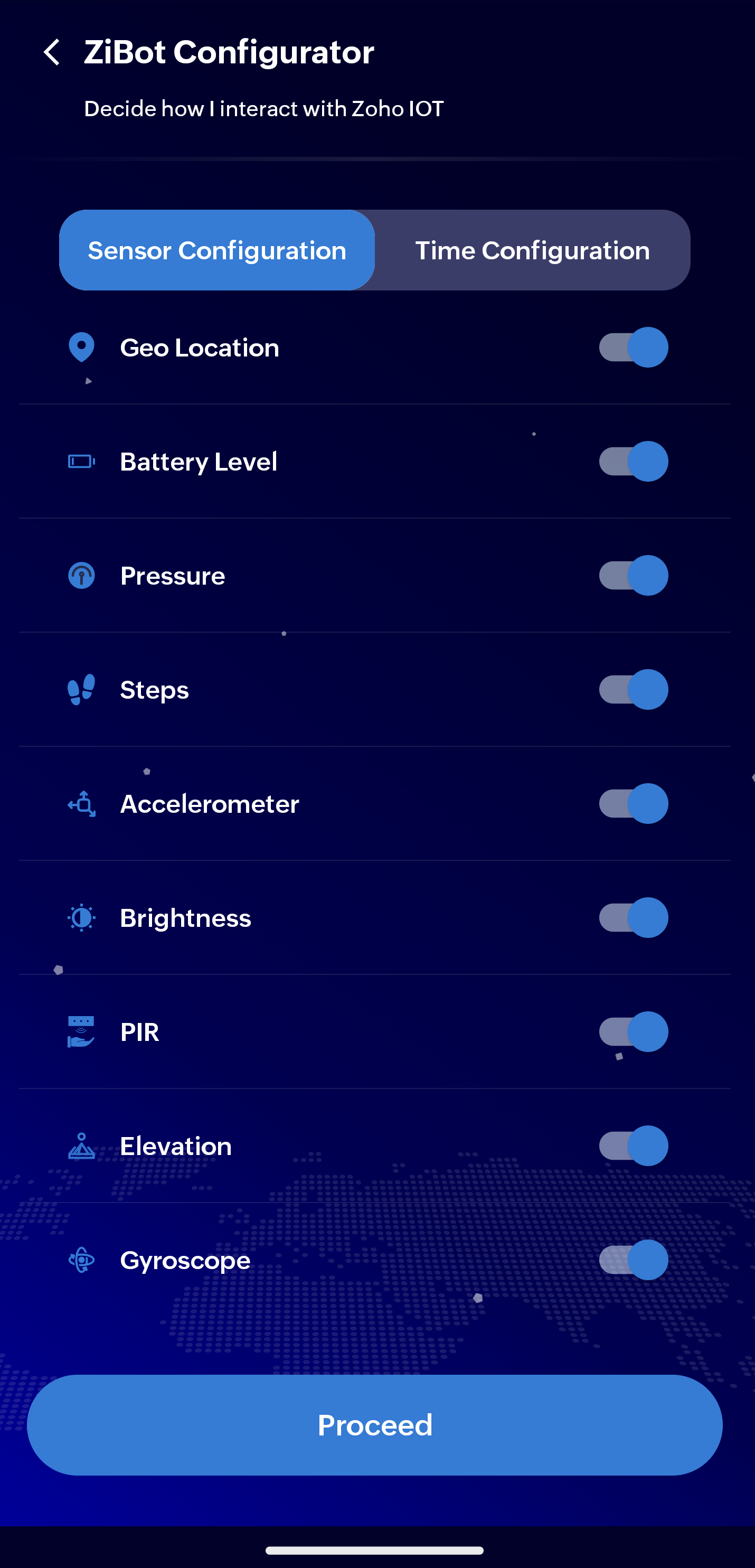Turn off the Brightness sensor
Image resolution: width=755 pixels, height=1568 pixels.
pos(634,917)
